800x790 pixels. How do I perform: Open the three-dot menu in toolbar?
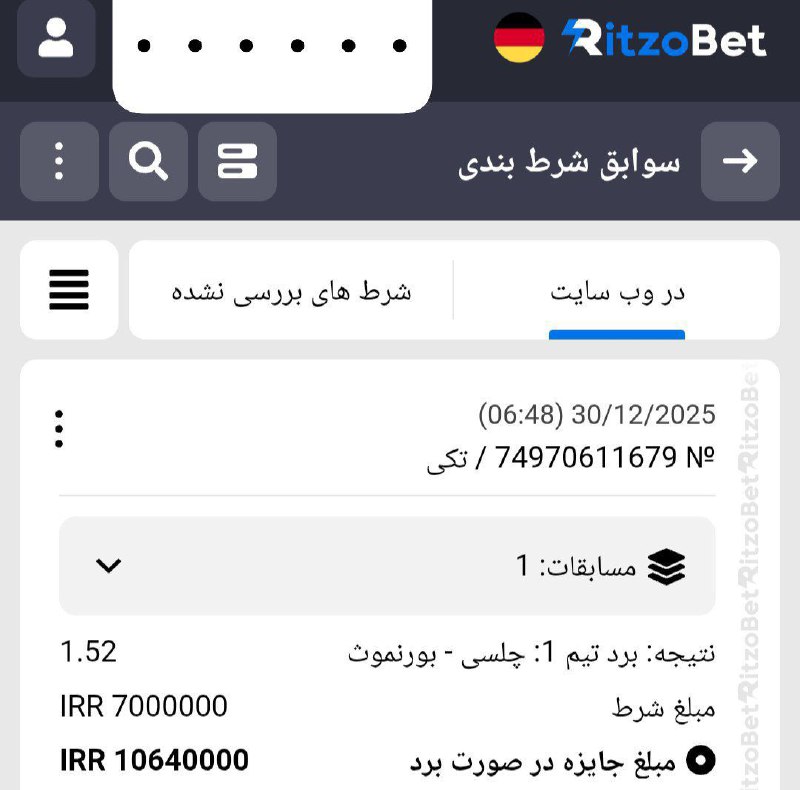(59, 162)
